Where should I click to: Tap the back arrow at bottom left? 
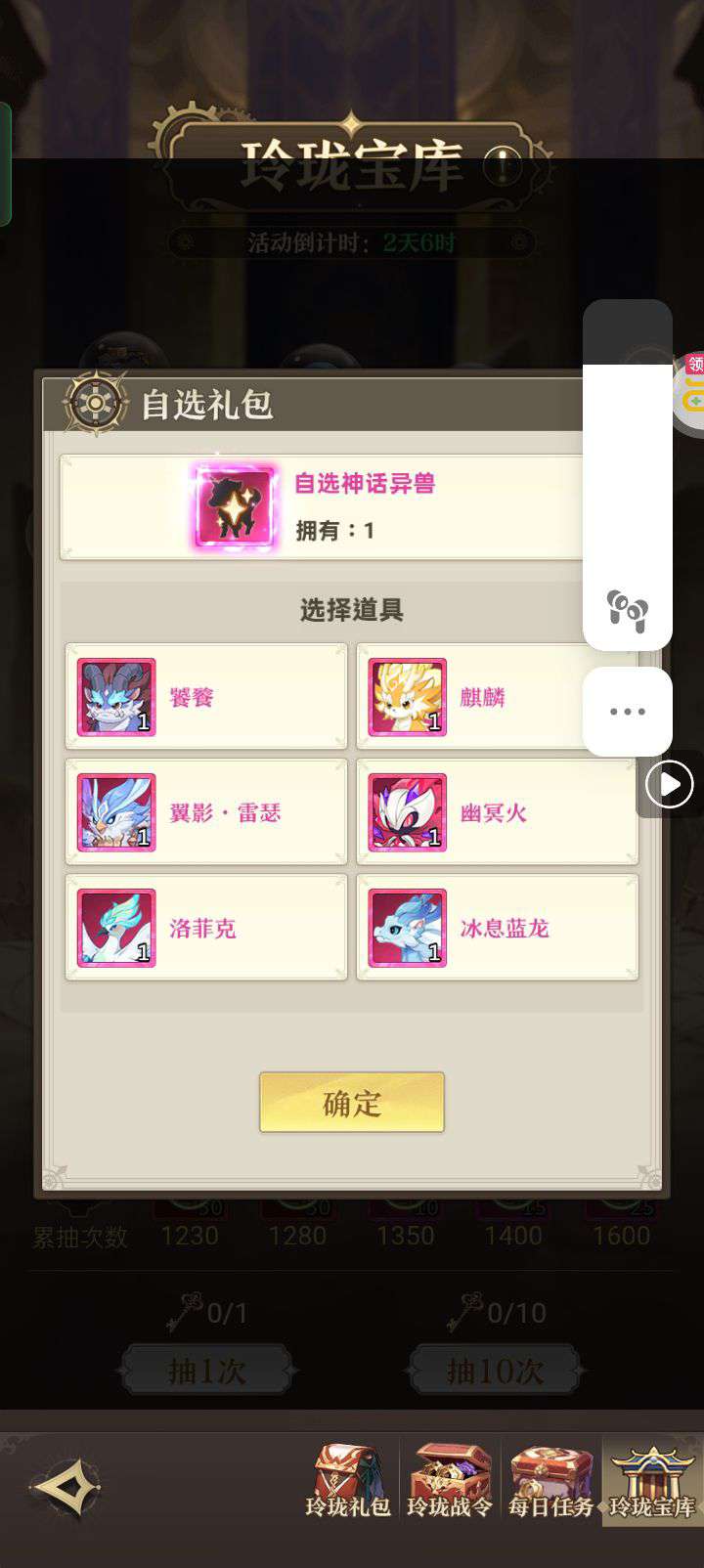[x=66, y=1487]
